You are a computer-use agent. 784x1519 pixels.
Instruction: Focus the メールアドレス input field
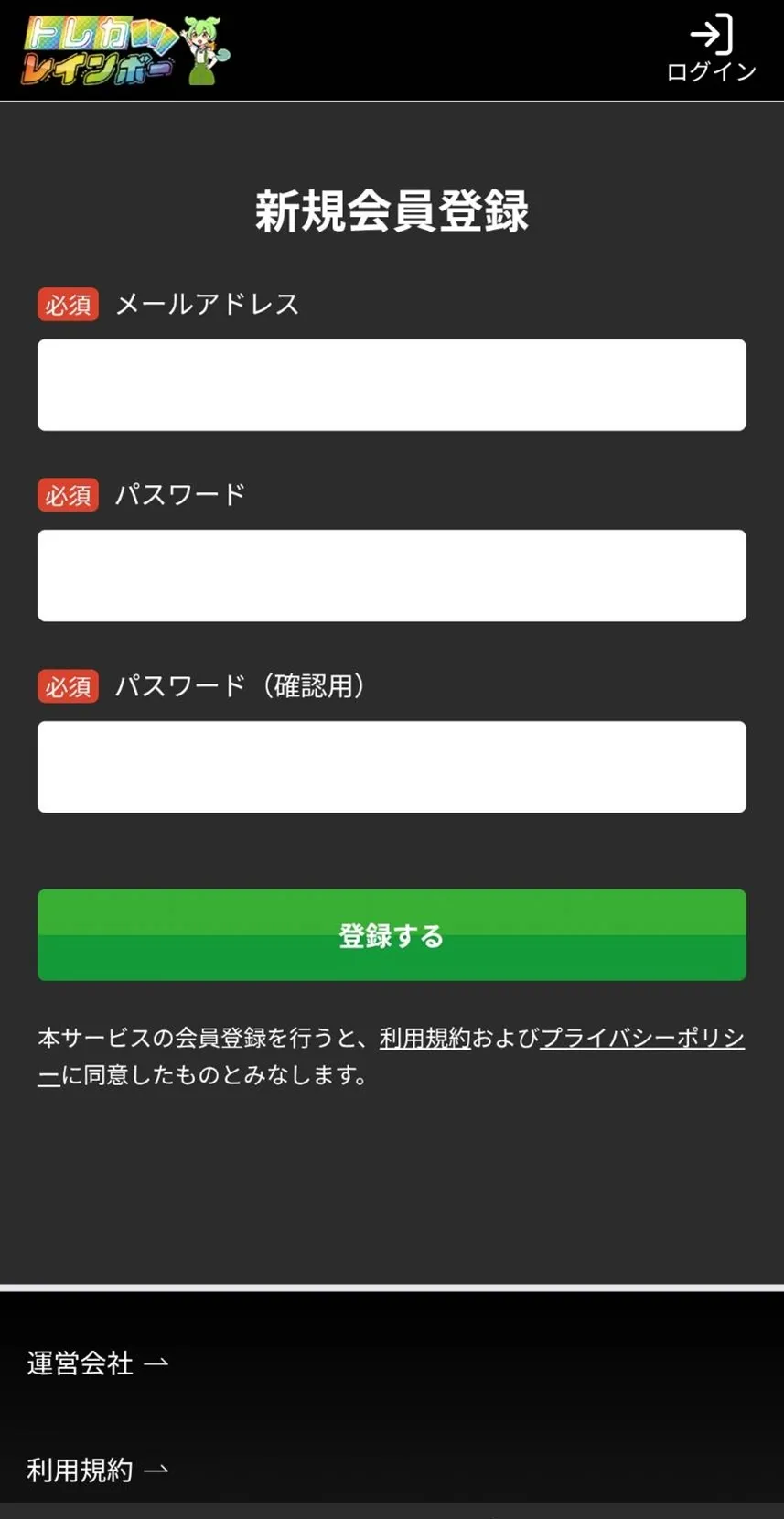392,385
